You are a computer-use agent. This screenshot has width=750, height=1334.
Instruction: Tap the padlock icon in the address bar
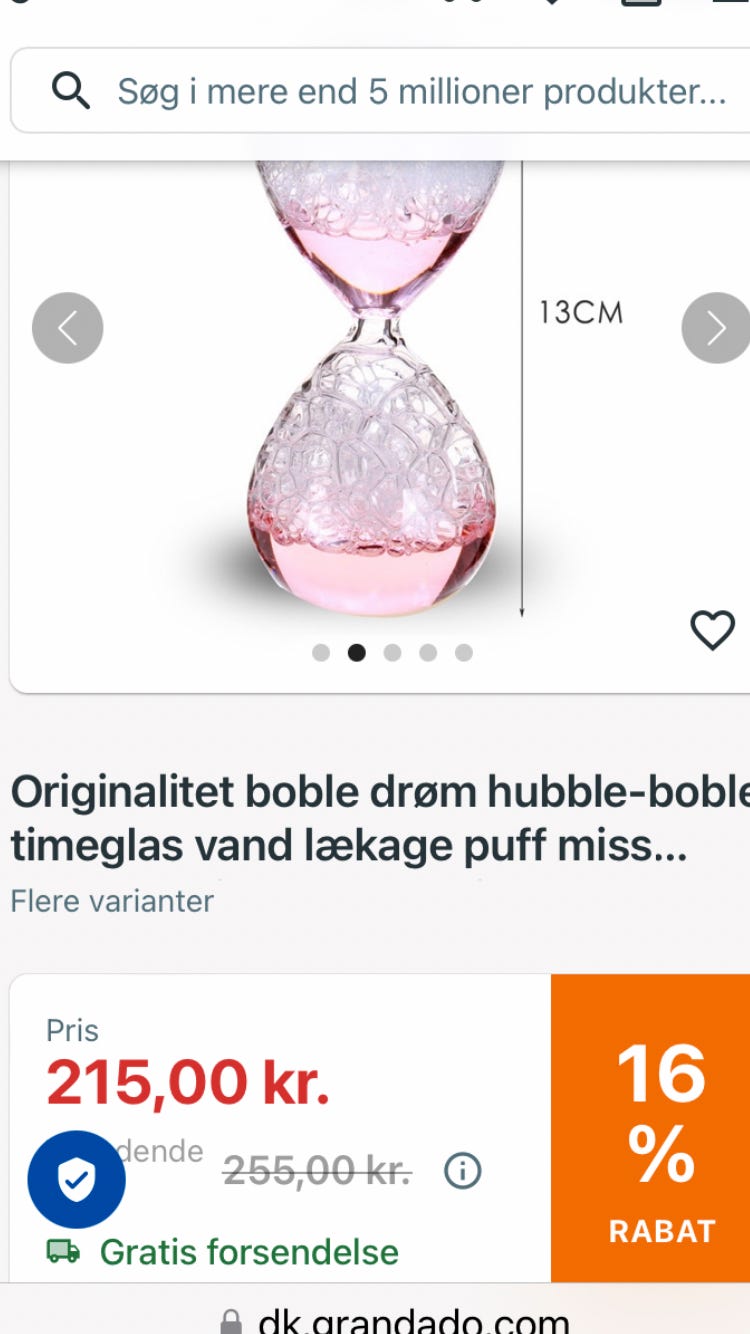[x=231, y=1322]
